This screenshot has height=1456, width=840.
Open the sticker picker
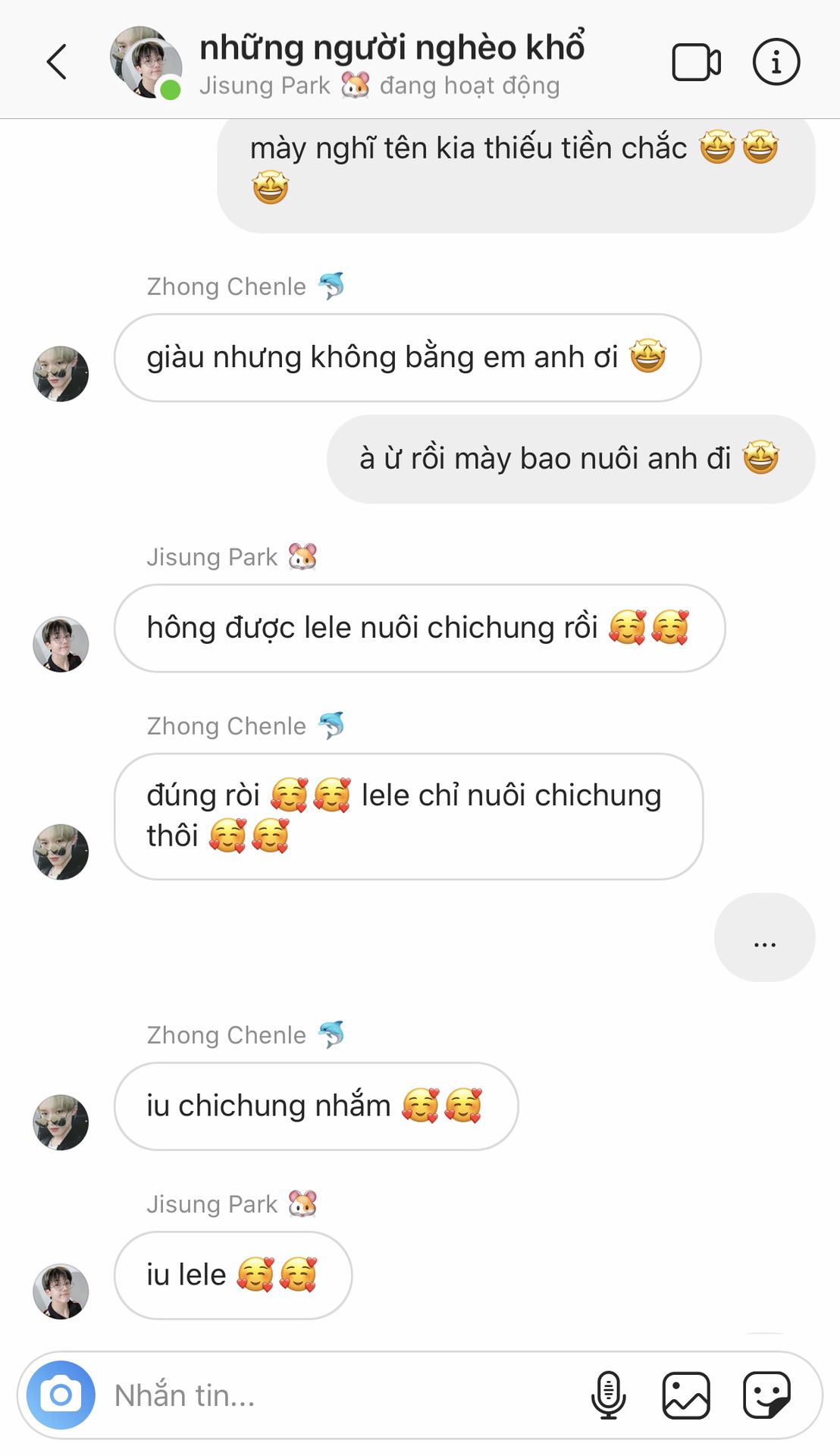tap(767, 1395)
